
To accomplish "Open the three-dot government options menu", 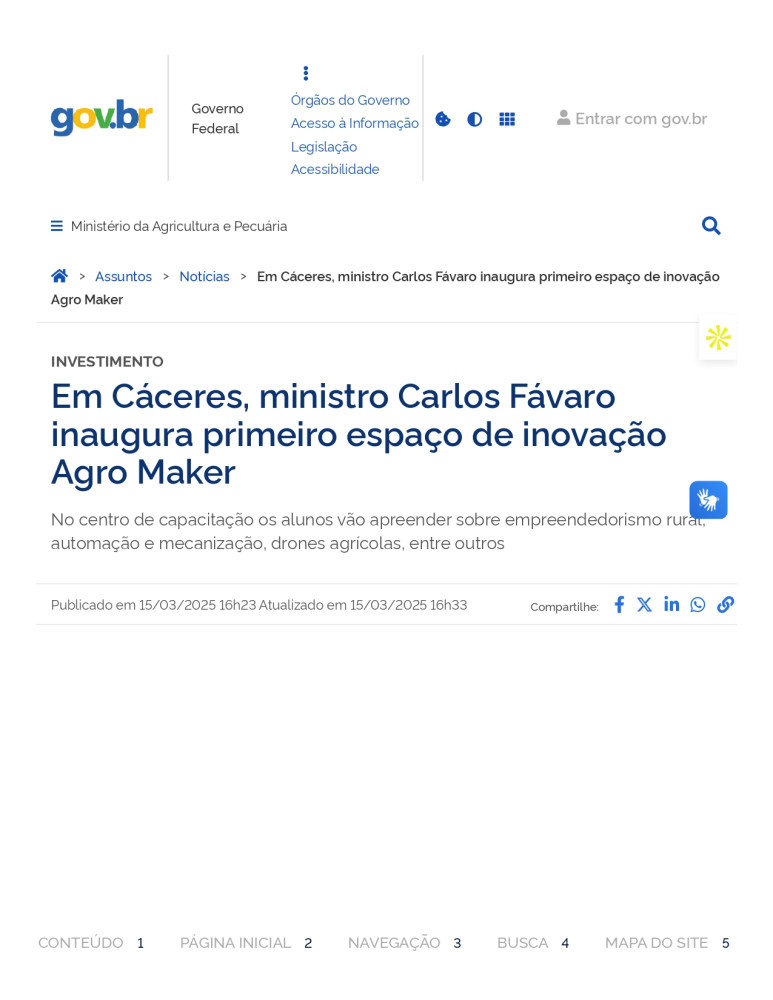I will coord(305,72).
